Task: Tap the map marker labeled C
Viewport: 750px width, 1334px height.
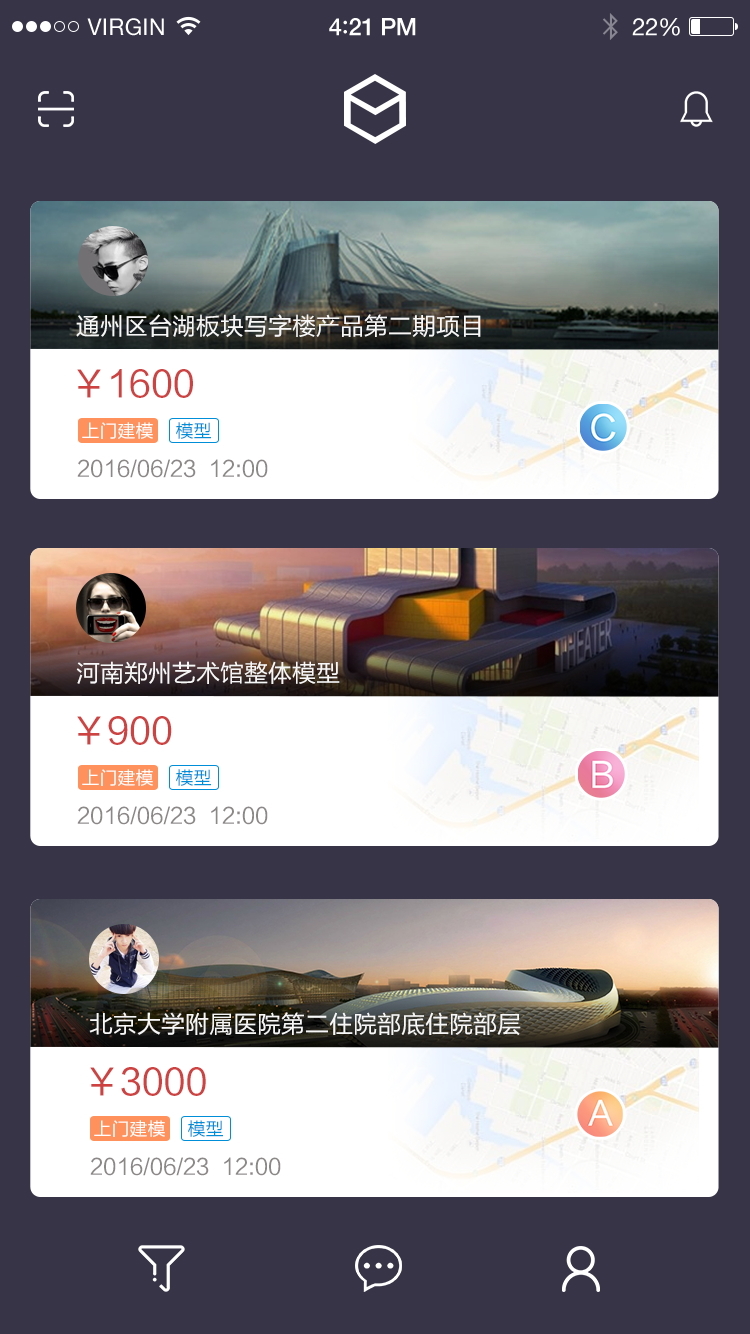Action: point(603,426)
